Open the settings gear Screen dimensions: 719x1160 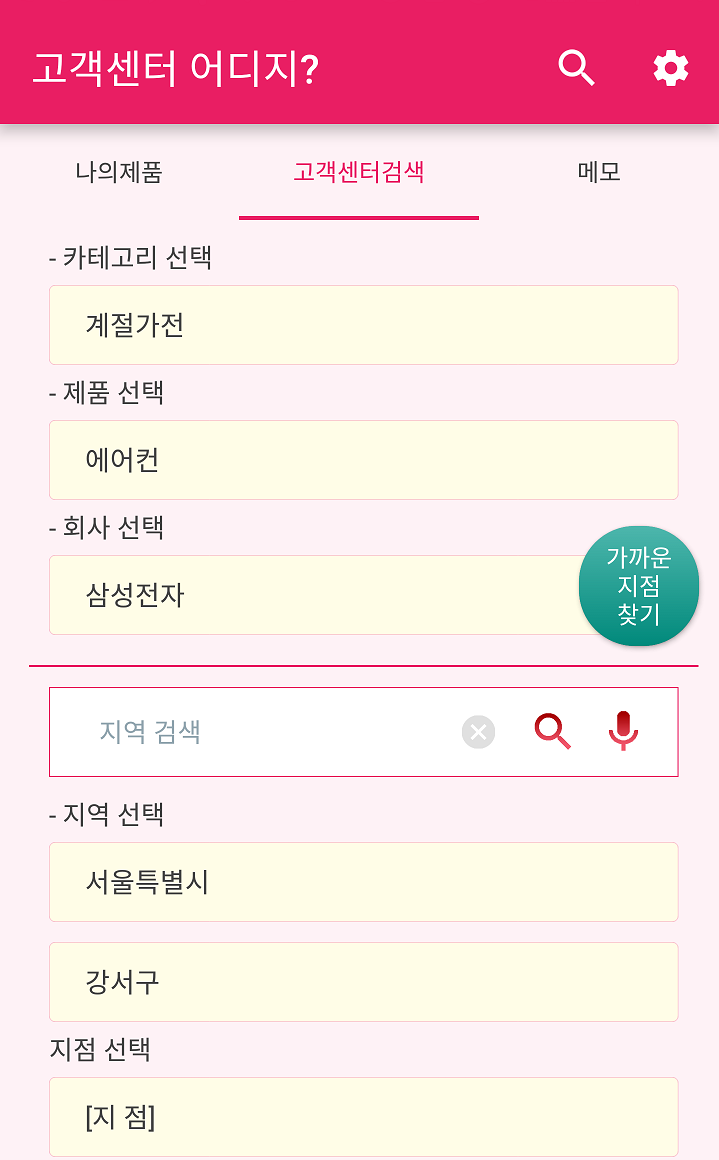click(x=671, y=69)
